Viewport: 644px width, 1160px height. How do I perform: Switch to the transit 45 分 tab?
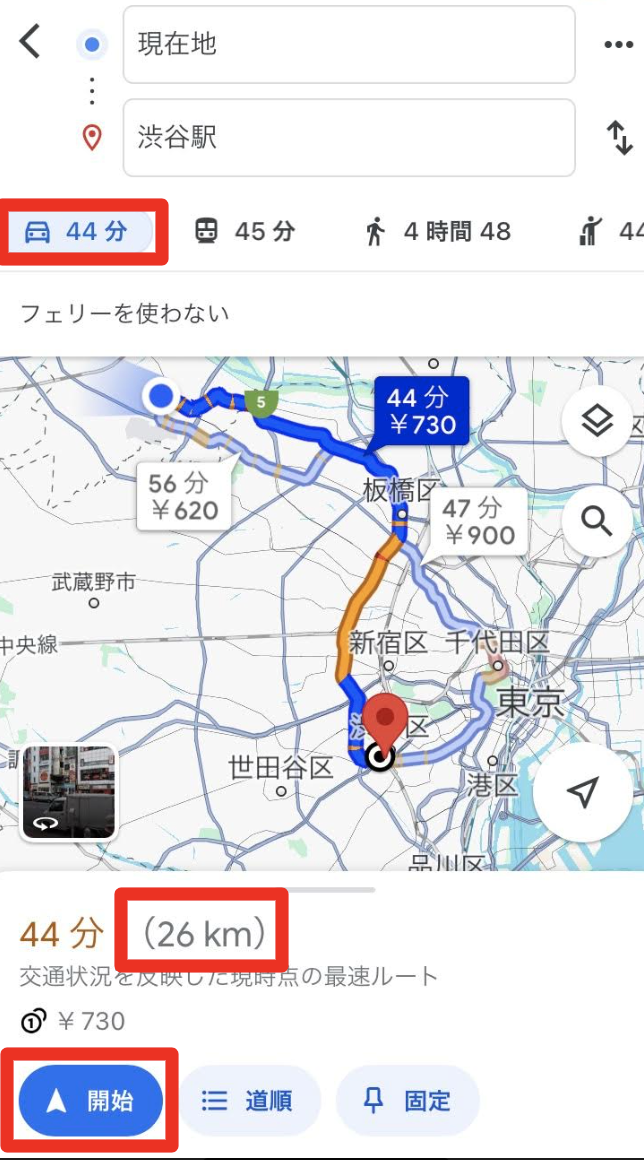click(x=245, y=232)
